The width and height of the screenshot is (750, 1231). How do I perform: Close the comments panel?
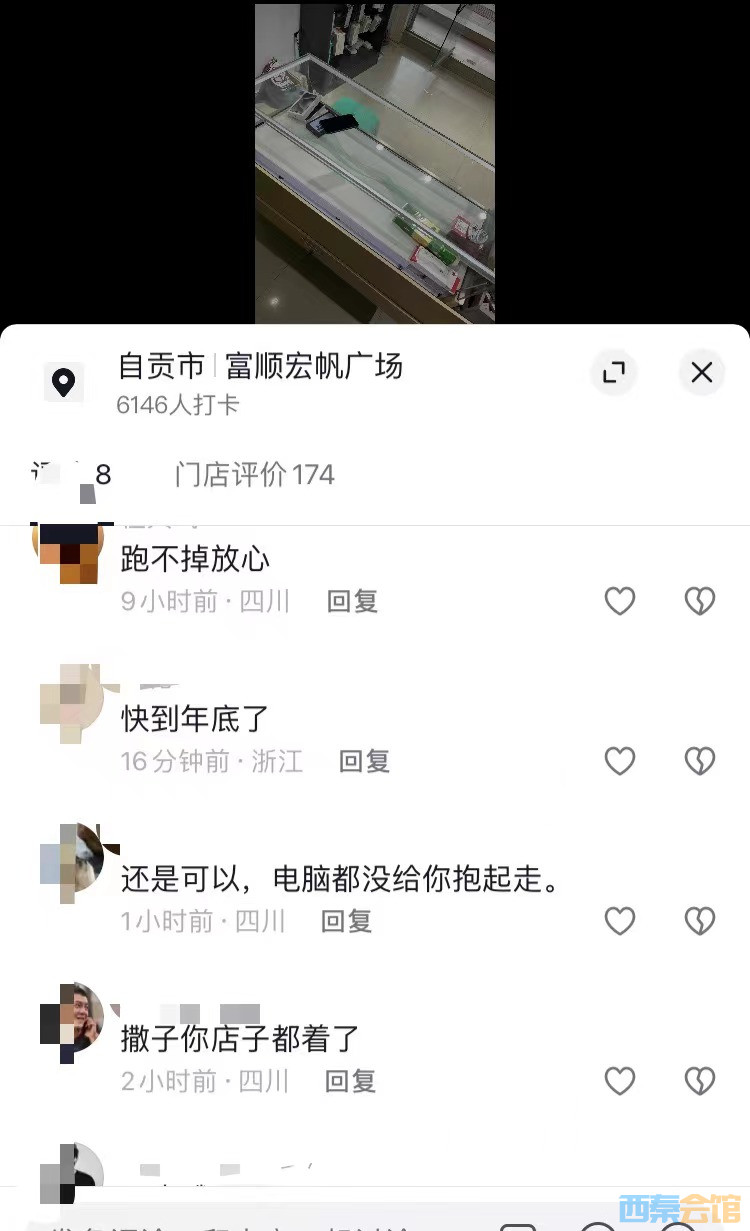tap(702, 373)
